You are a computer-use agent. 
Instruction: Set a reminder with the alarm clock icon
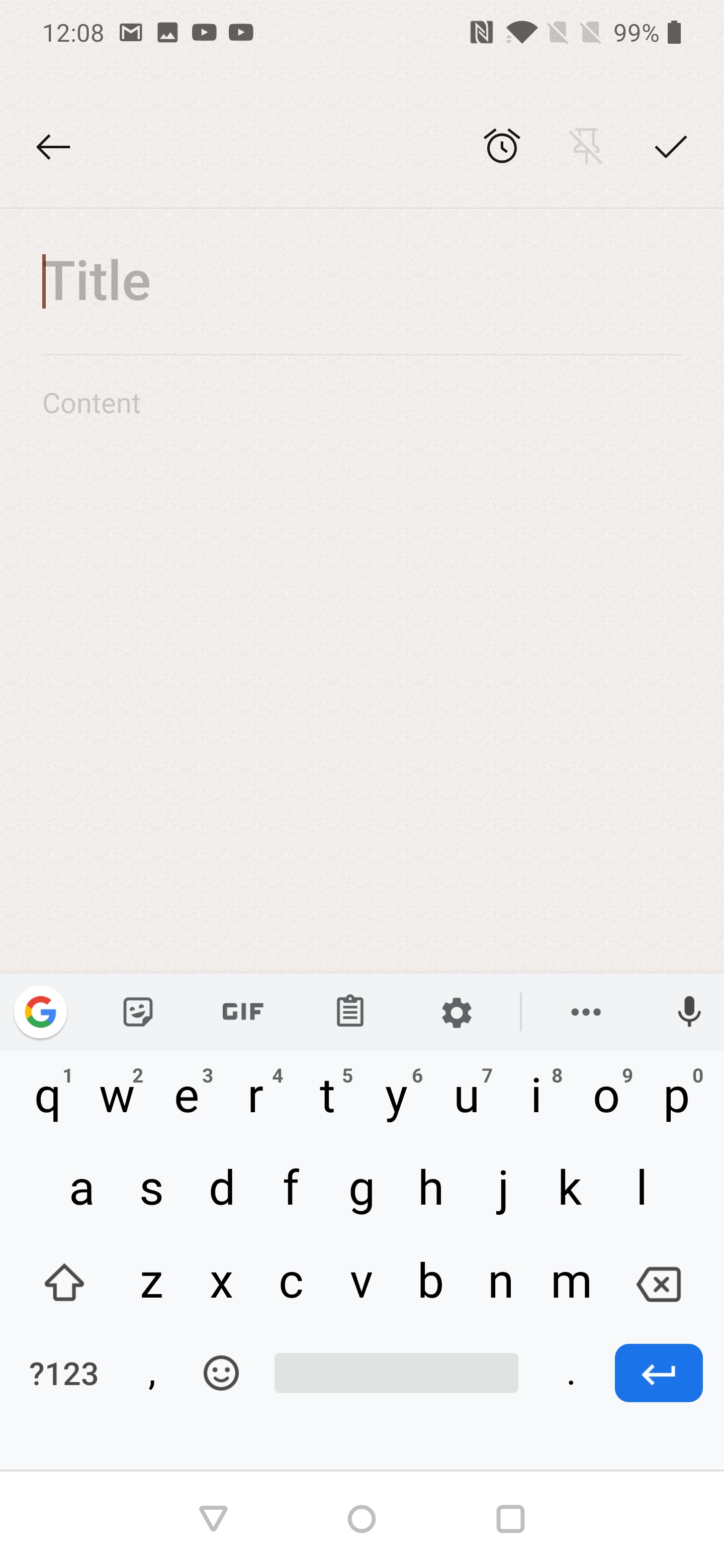coord(502,146)
